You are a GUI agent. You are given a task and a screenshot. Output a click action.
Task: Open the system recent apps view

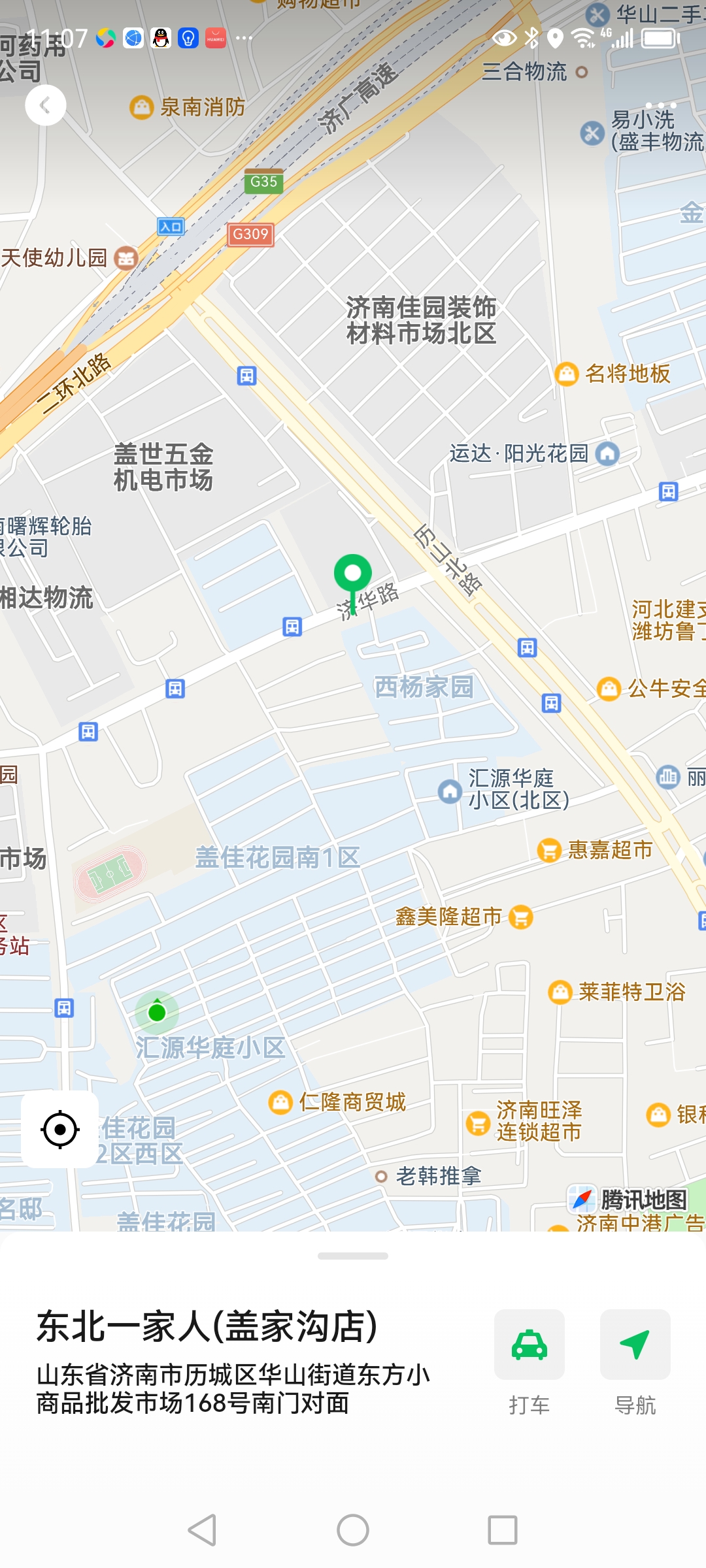coord(503,1530)
